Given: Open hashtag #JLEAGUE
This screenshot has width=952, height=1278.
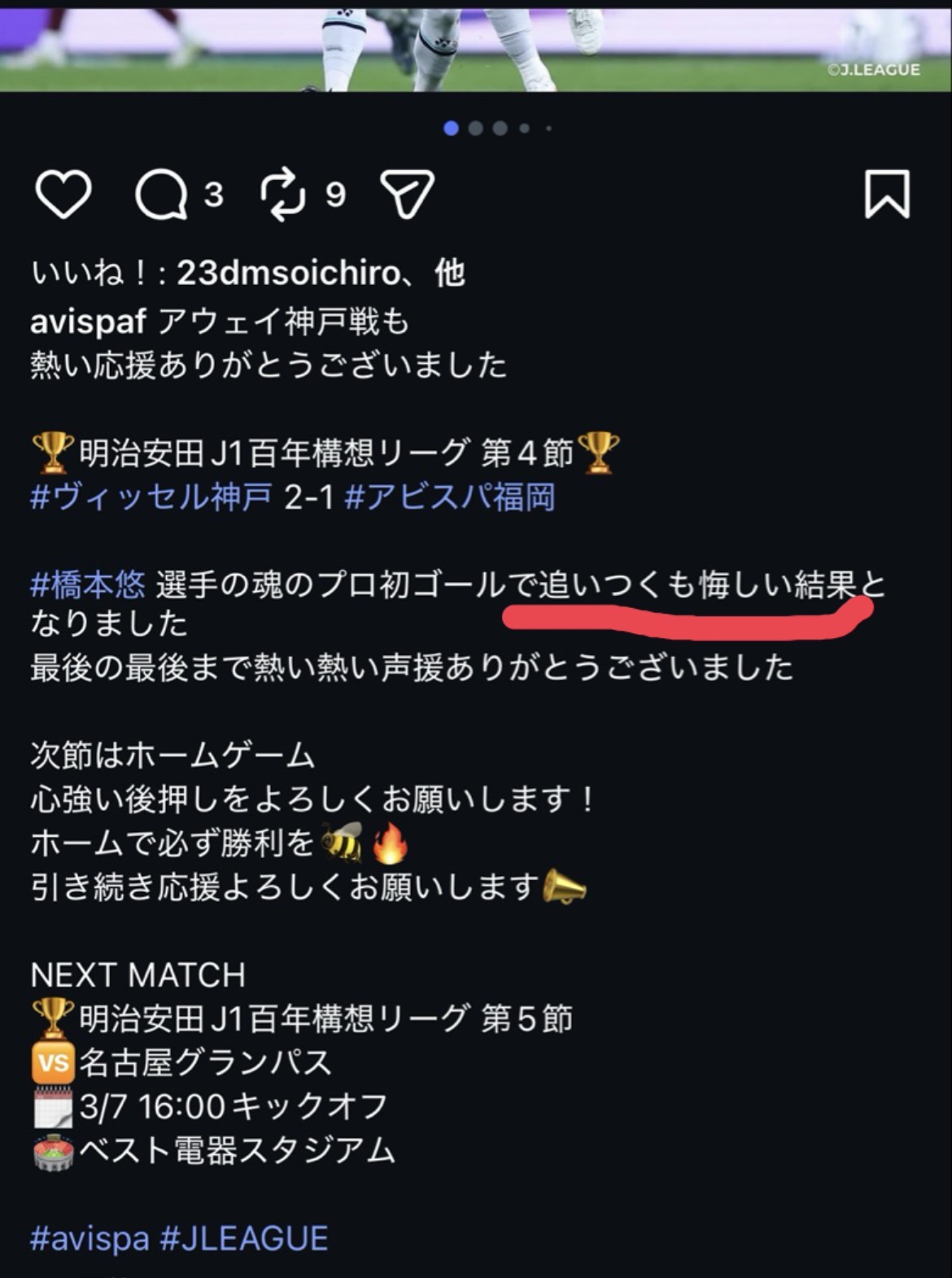Looking at the screenshot, I should tap(244, 1239).
